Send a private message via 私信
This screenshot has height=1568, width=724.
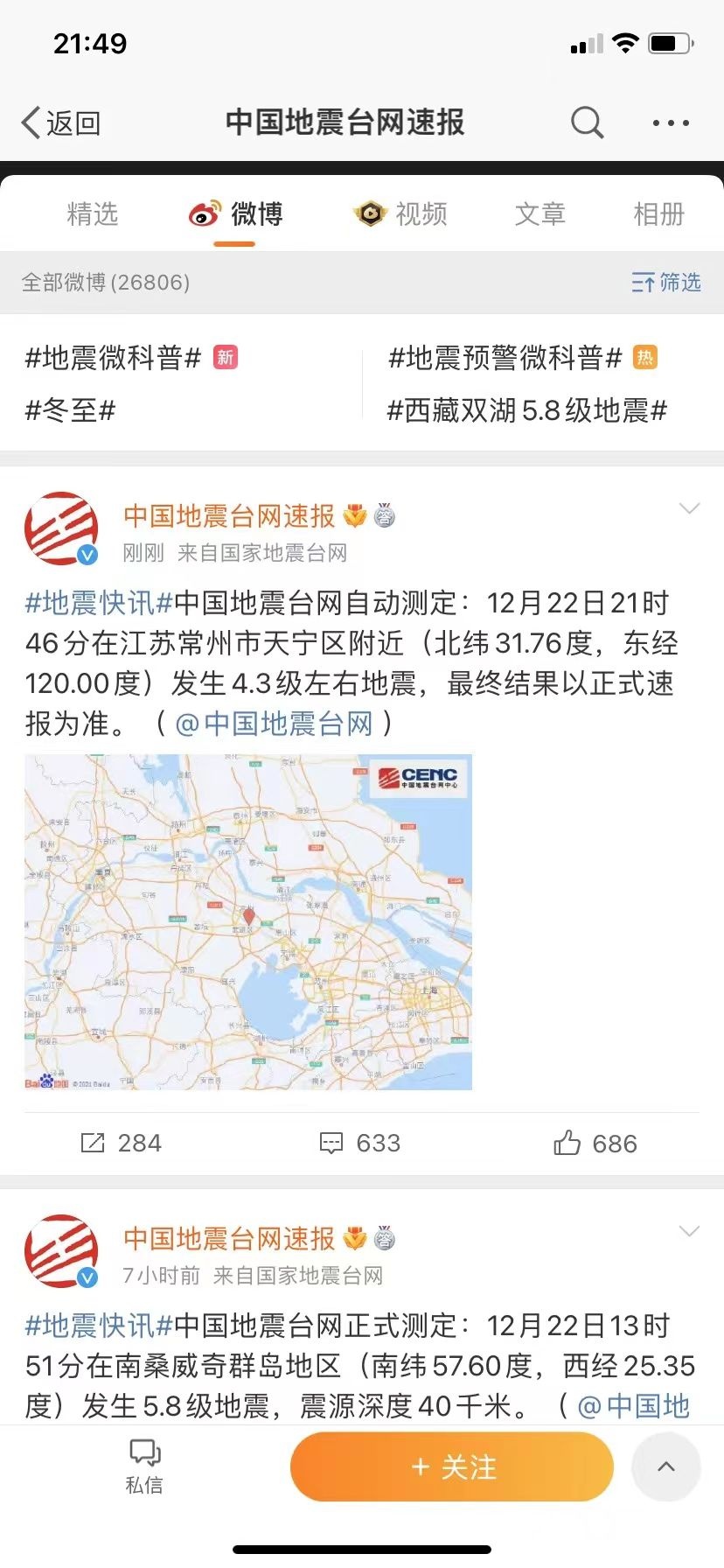[x=144, y=1466]
